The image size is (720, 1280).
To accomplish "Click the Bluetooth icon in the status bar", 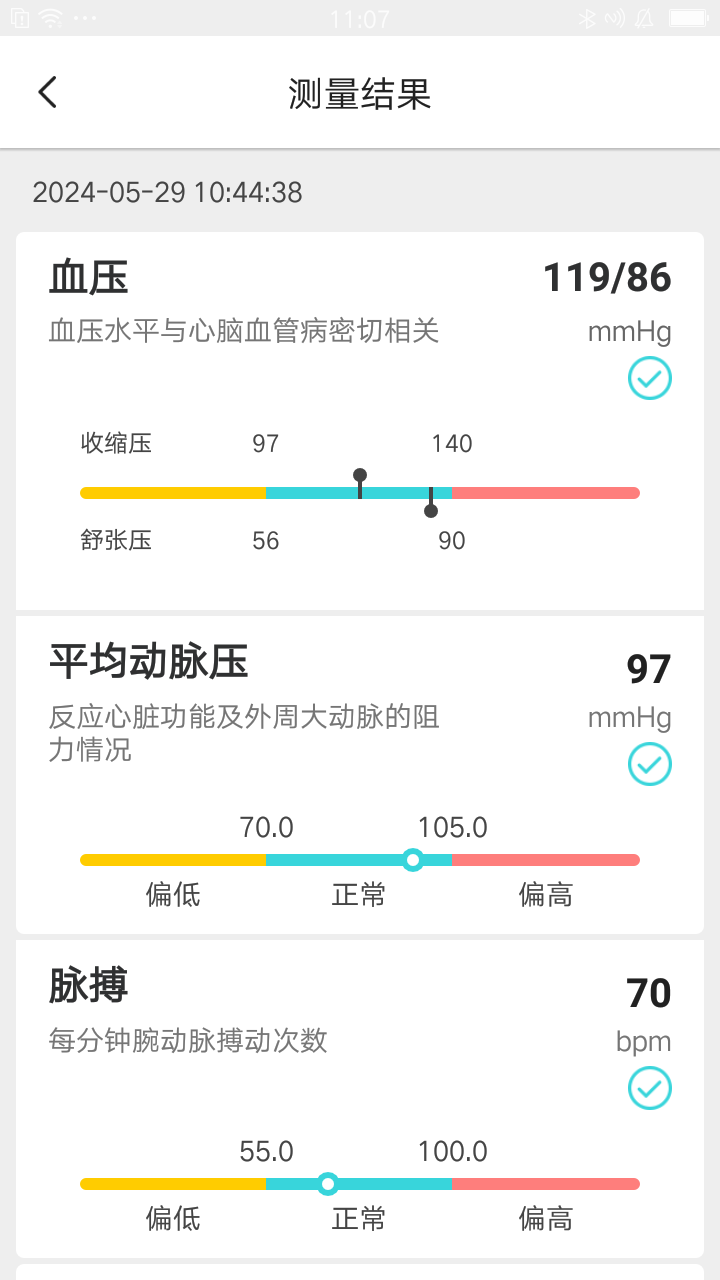I will pos(589,16).
